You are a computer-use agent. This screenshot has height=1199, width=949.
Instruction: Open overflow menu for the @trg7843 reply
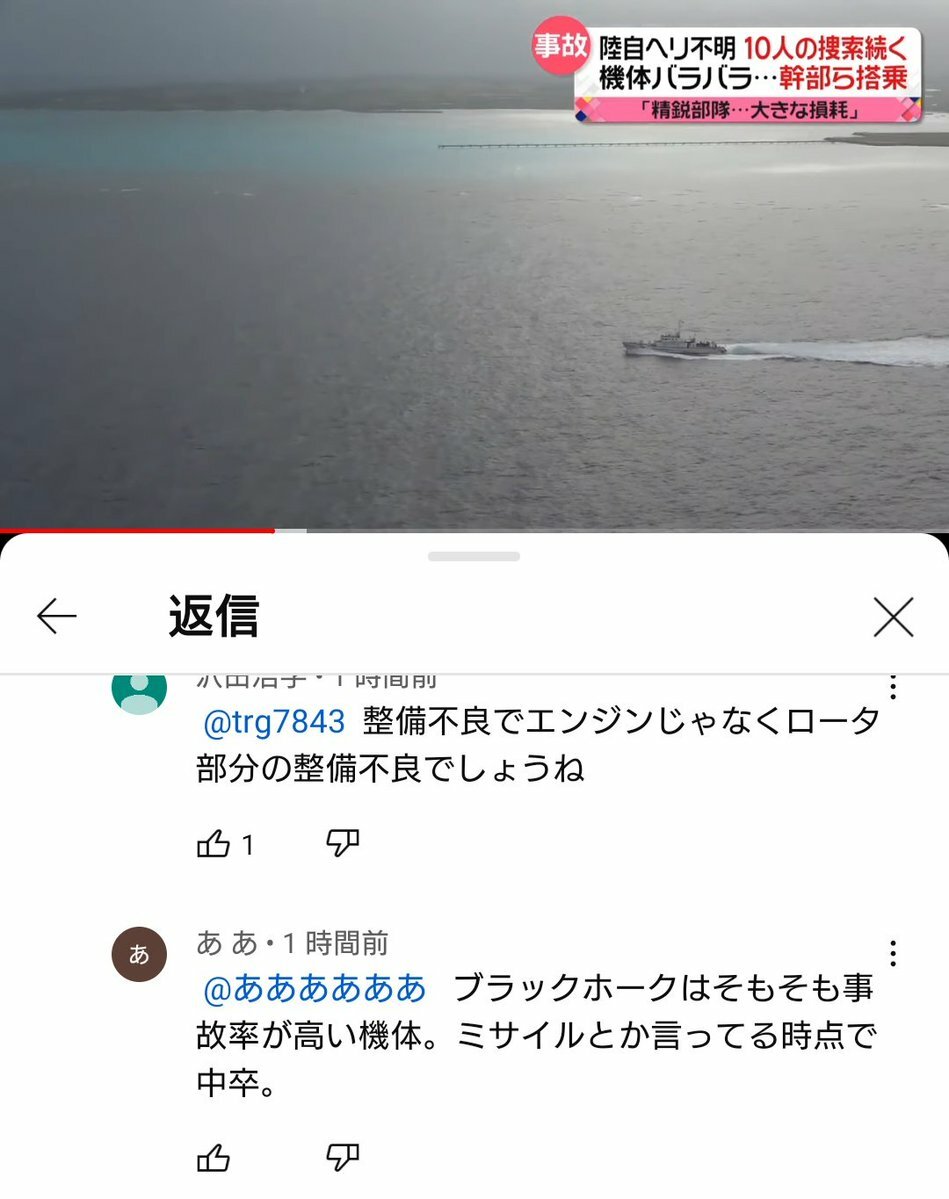coord(893,688)
